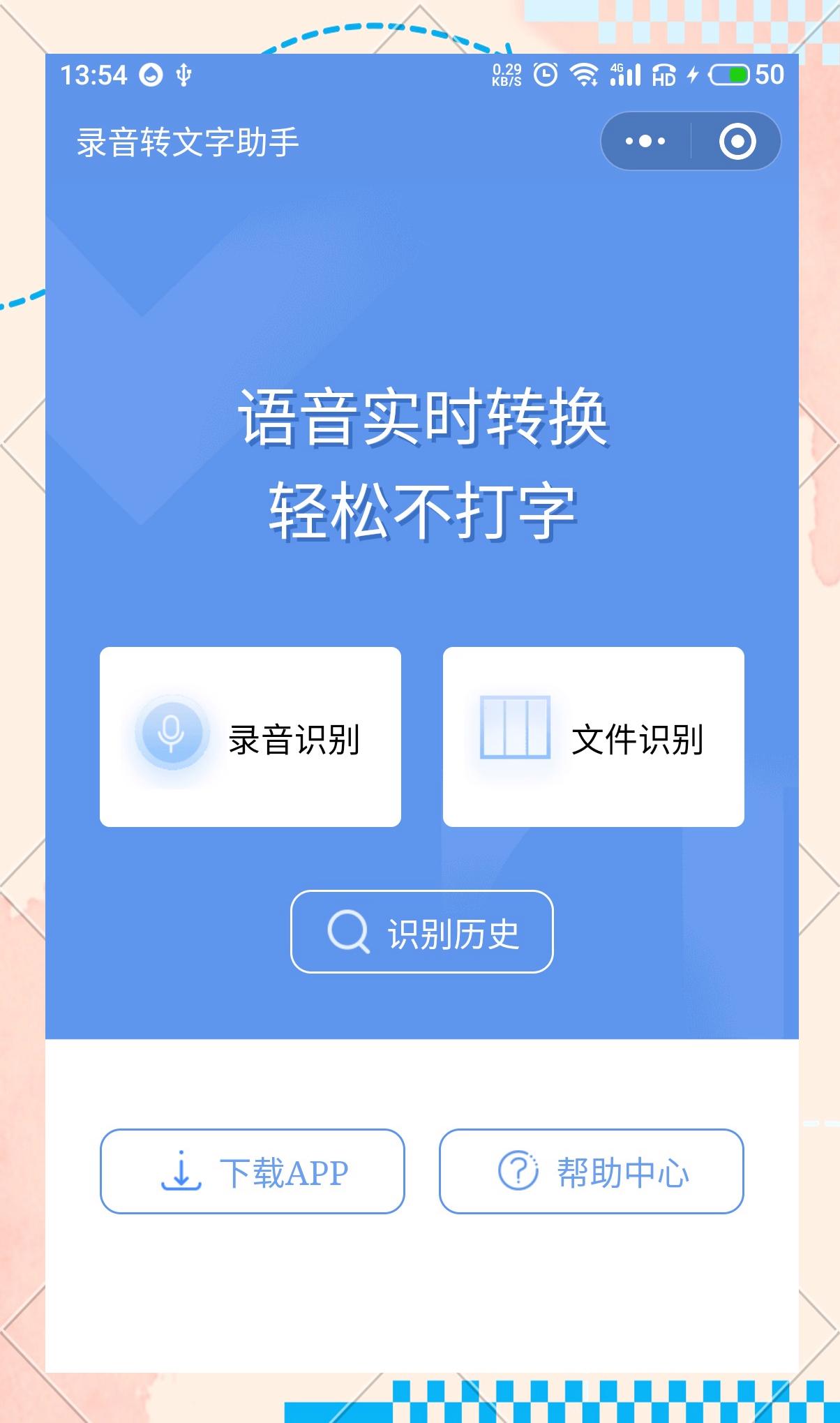Image resolution: width=840 pixels, height=1423 pixels.
Task: Tap 下载APP download button
Action: click(253, 1171)
